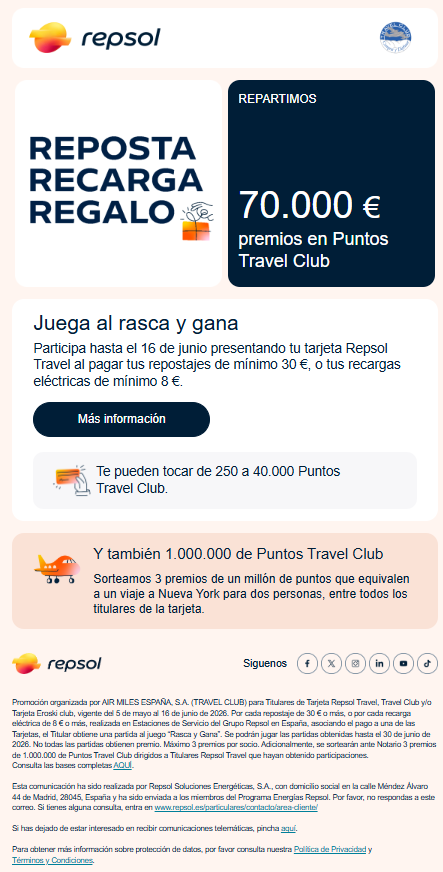Screen dimensions: 443x872
Task: Tap the Más información button
Action: coord(121,419)
